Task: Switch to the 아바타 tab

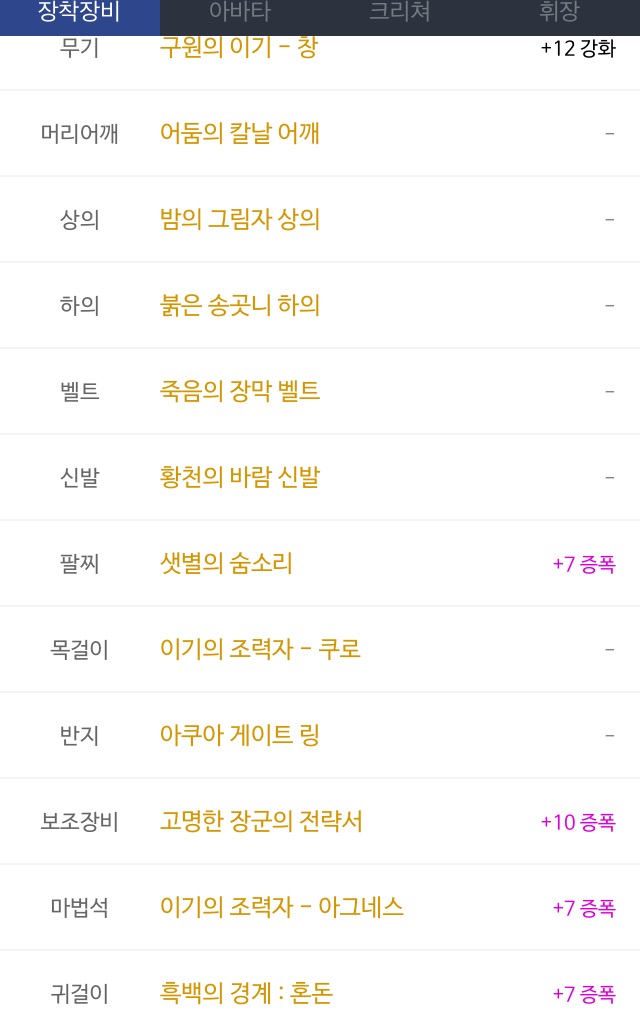Action: [239, 13]
